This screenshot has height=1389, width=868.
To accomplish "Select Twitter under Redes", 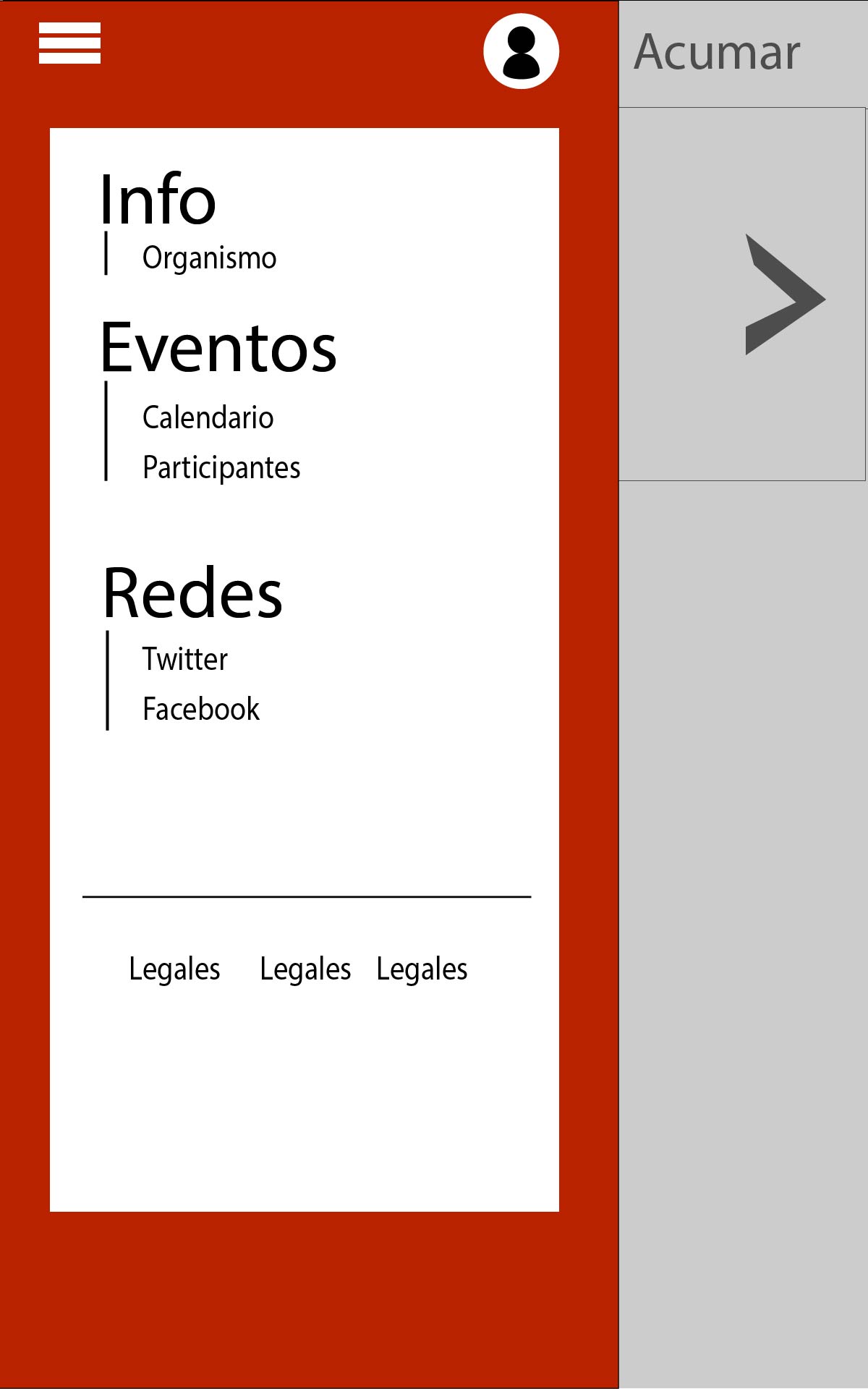I will (184, 659).
